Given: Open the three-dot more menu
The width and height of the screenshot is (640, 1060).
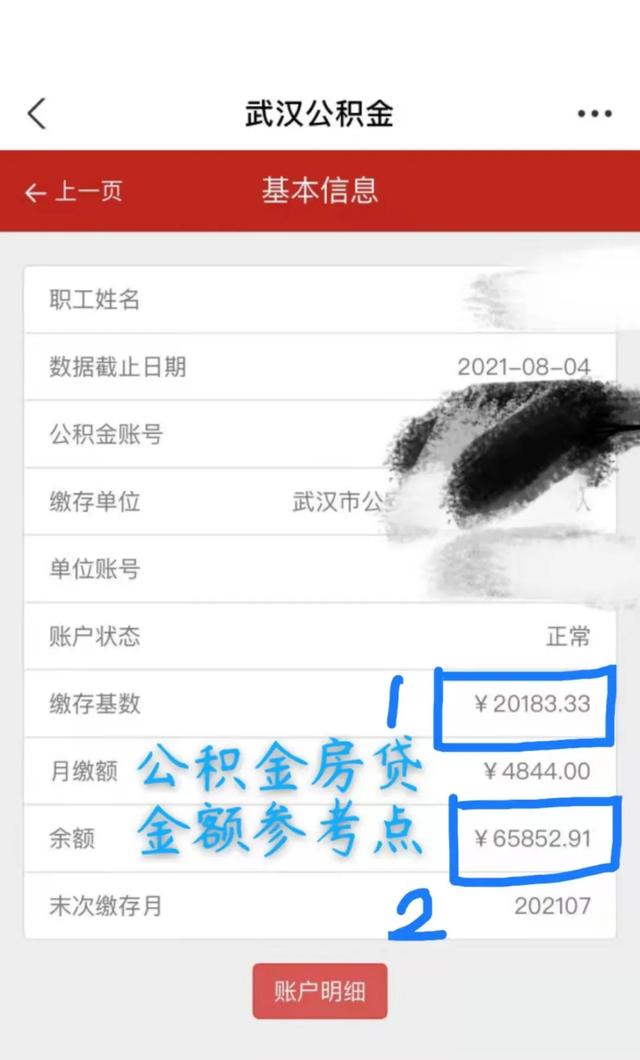Looking at the screenshot, I should pyautogui.click(x=594, y=114).
